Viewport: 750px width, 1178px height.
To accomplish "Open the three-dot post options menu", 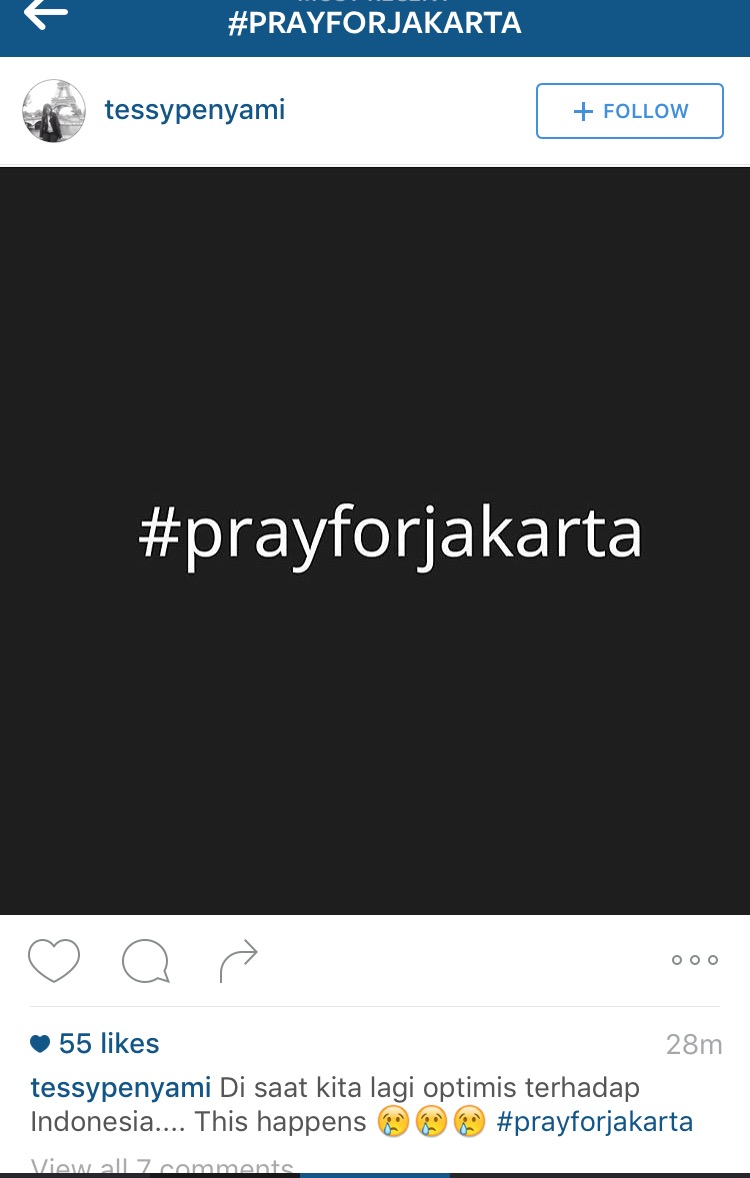I will [694, 960].
